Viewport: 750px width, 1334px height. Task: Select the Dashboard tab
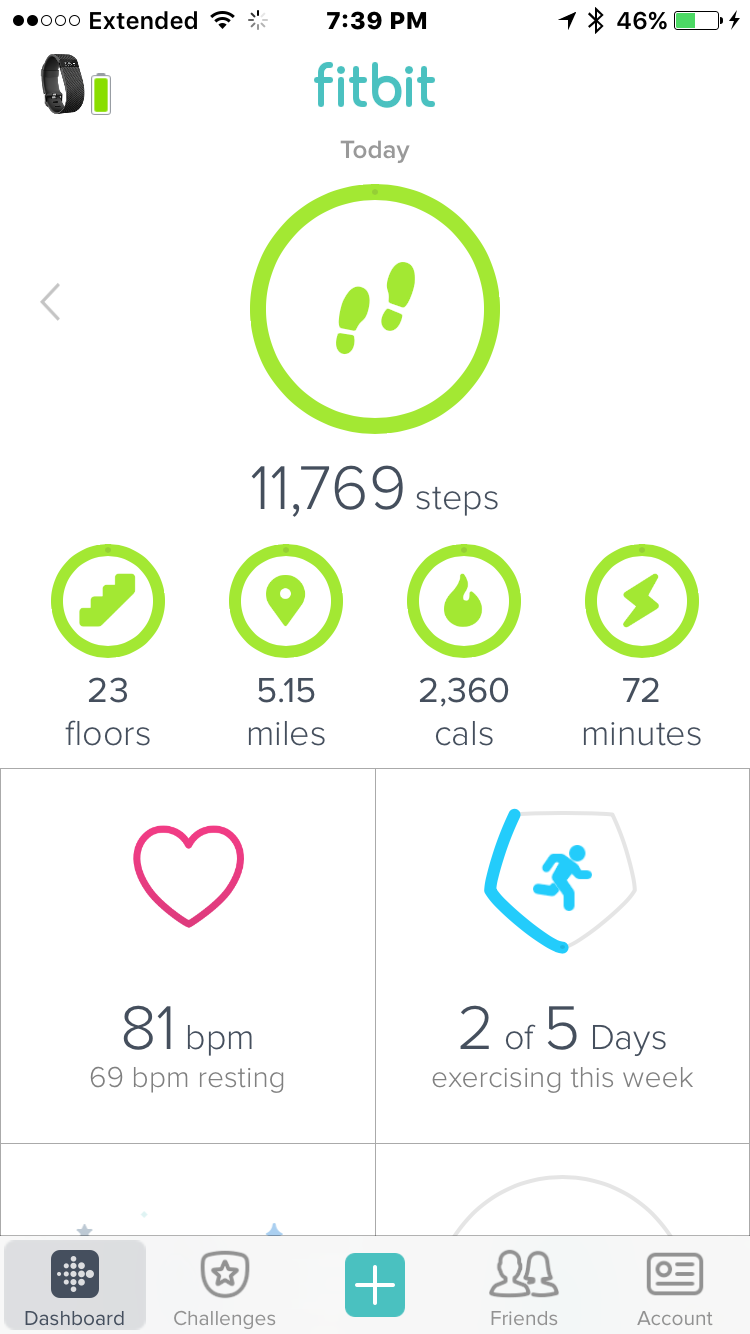click(x=75, y=1289)
